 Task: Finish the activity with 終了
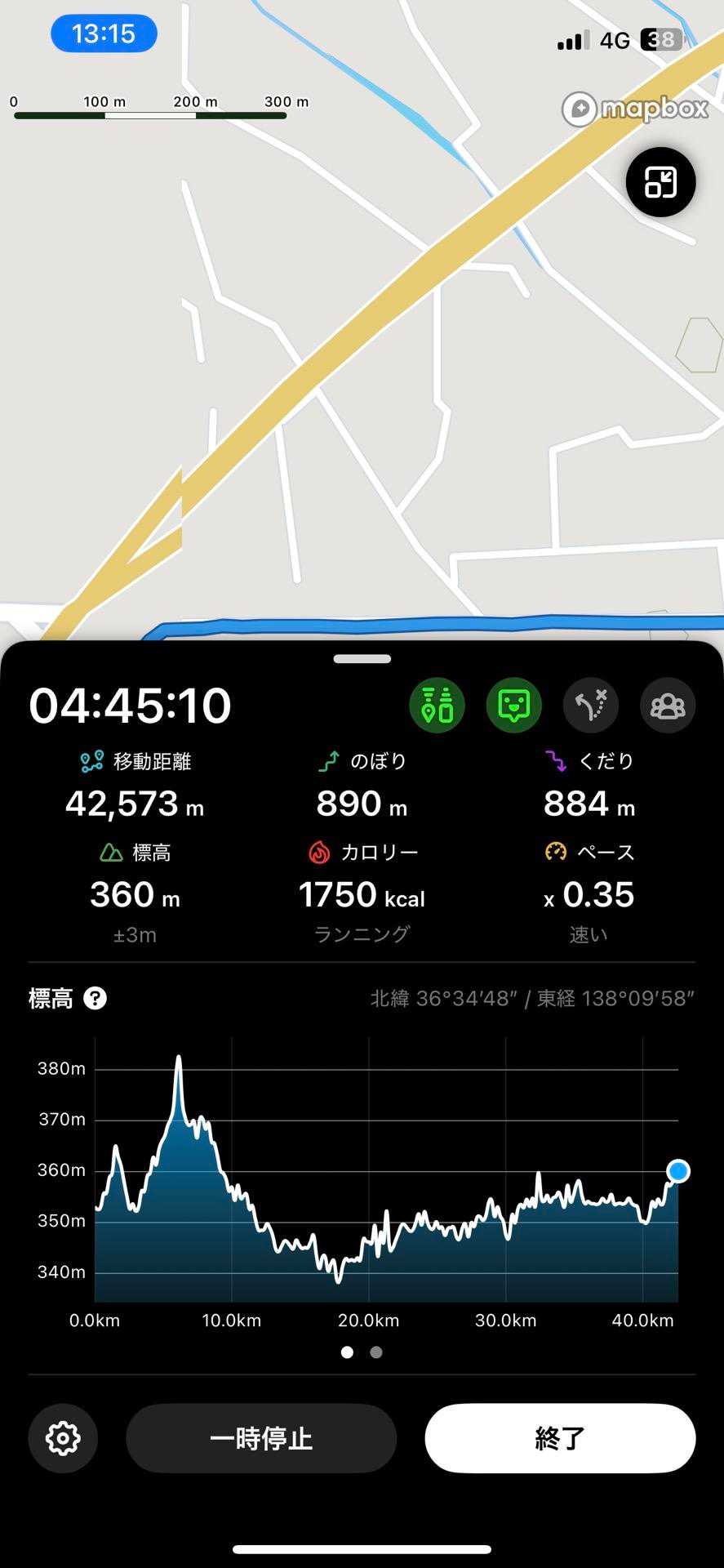point(560,1438)
